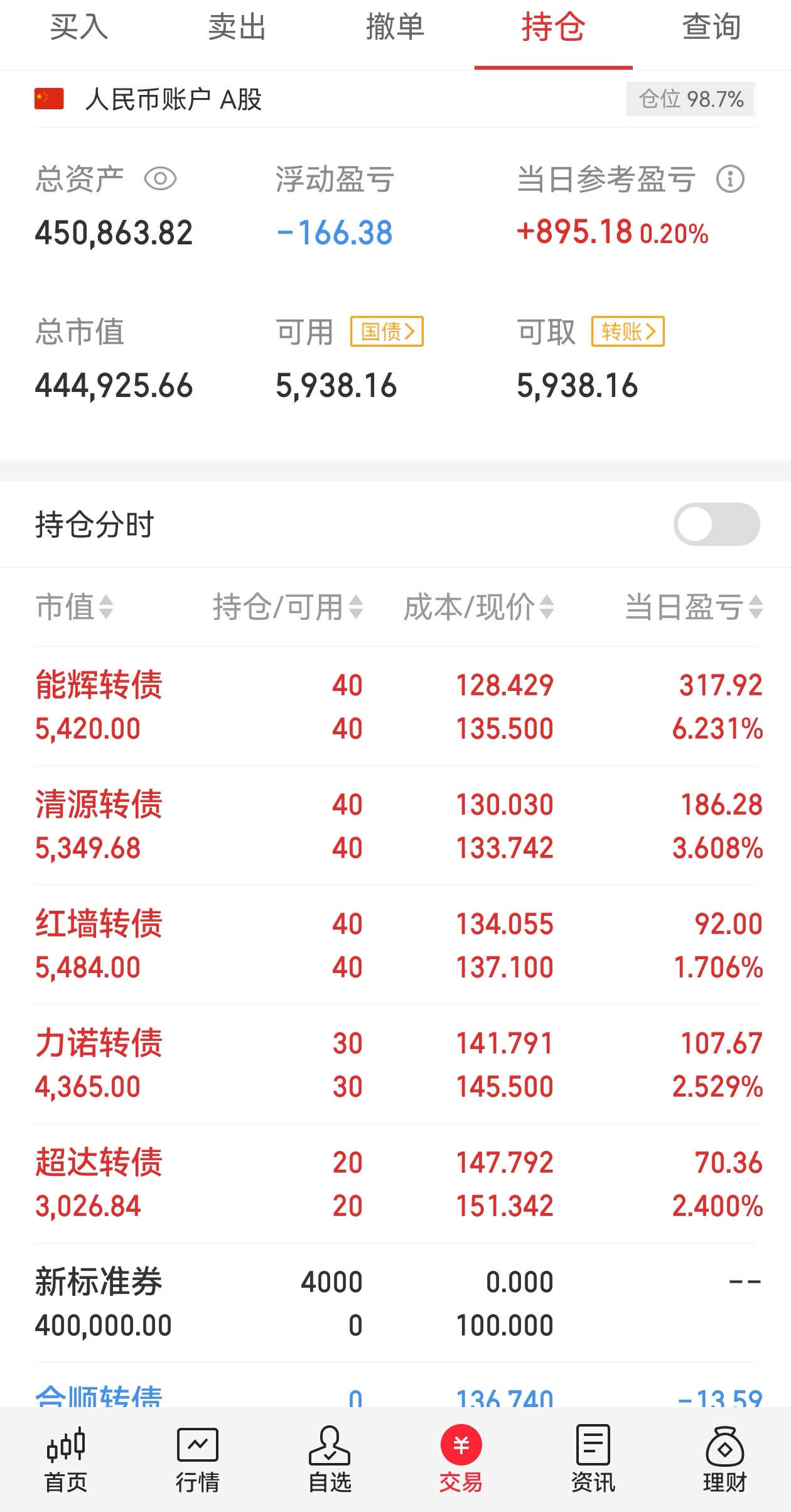
Task: Go to 首页 in bottom navigation
Action: 66,1460
